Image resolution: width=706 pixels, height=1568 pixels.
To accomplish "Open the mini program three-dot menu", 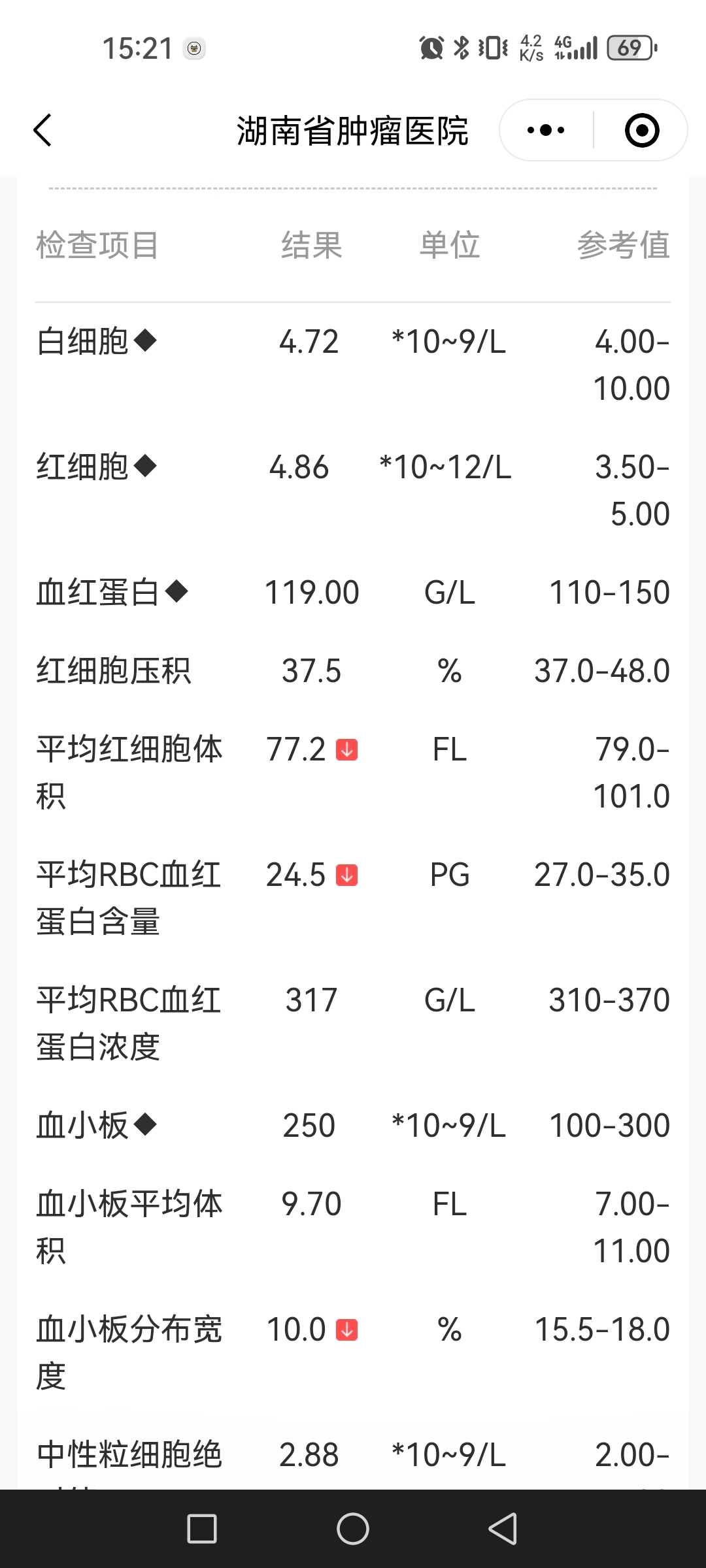I will 546,130.
